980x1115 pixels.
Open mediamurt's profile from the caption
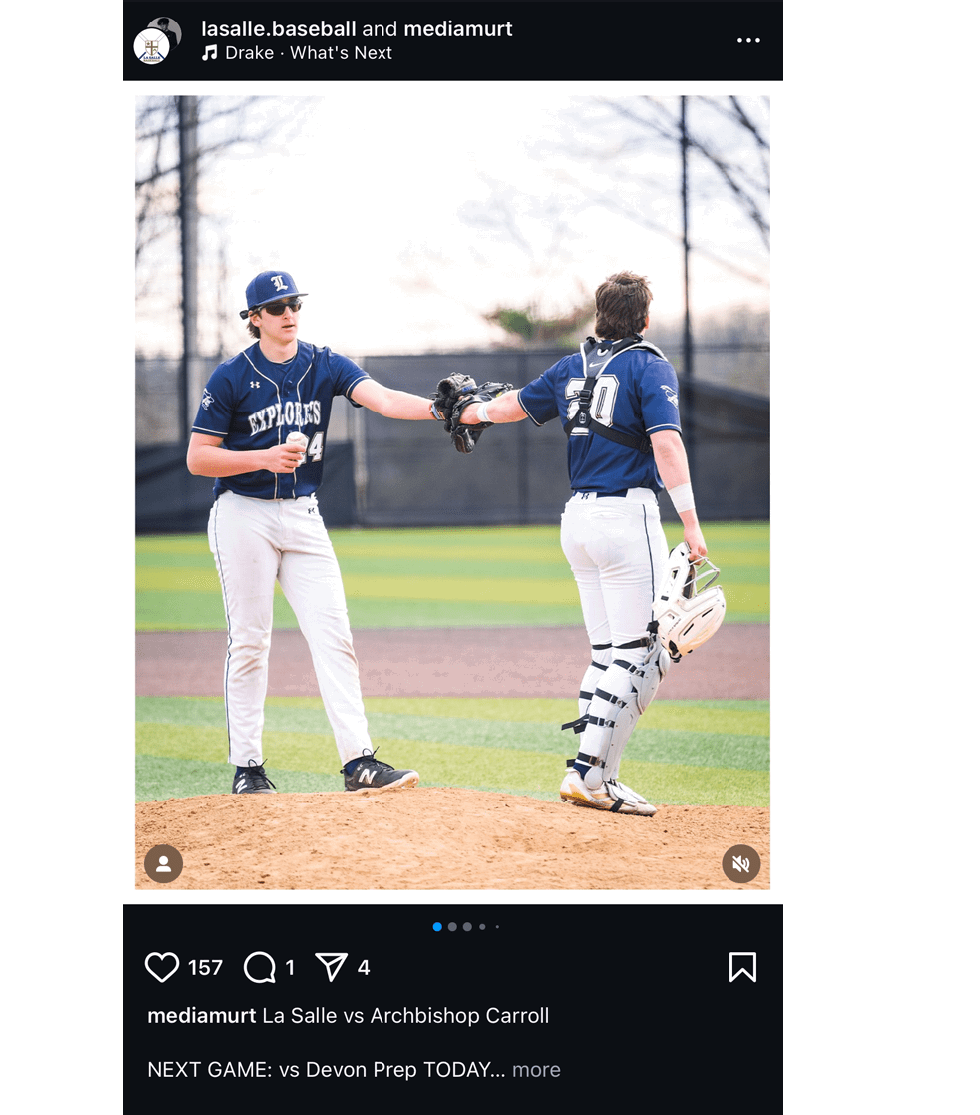tap(201, 1016)
